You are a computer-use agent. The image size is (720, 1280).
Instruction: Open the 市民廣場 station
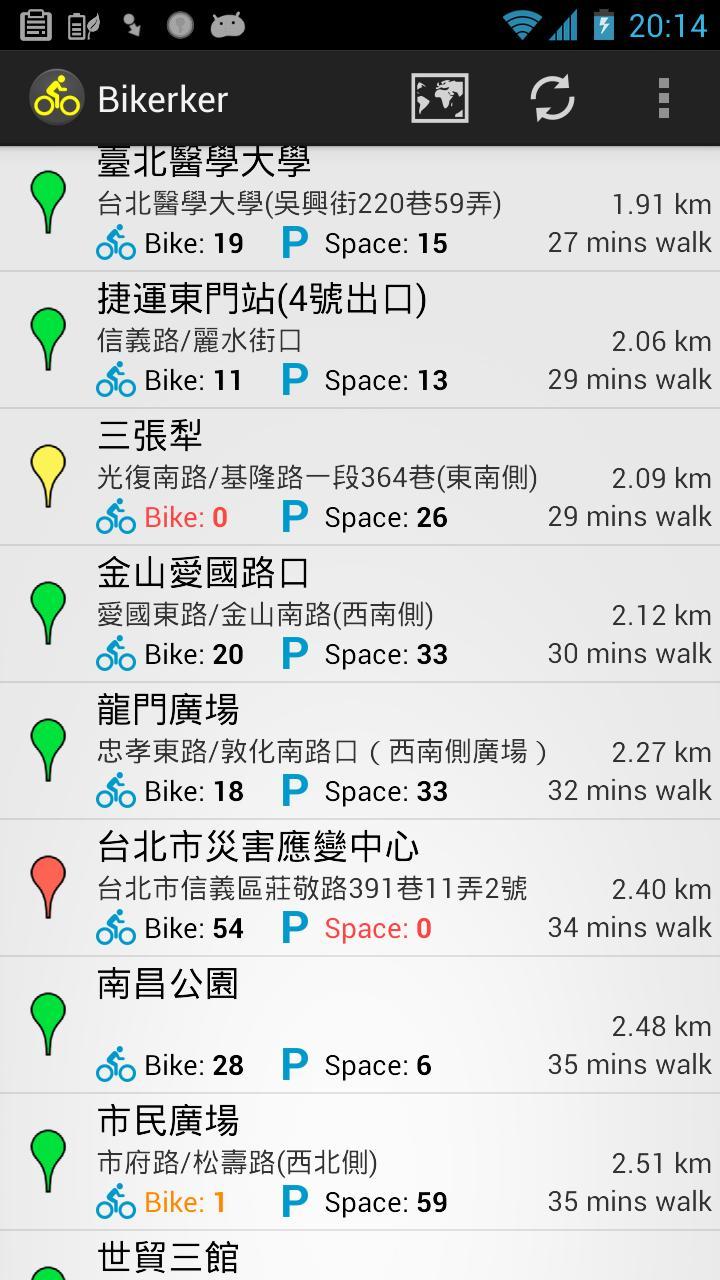coord(360,1162)
